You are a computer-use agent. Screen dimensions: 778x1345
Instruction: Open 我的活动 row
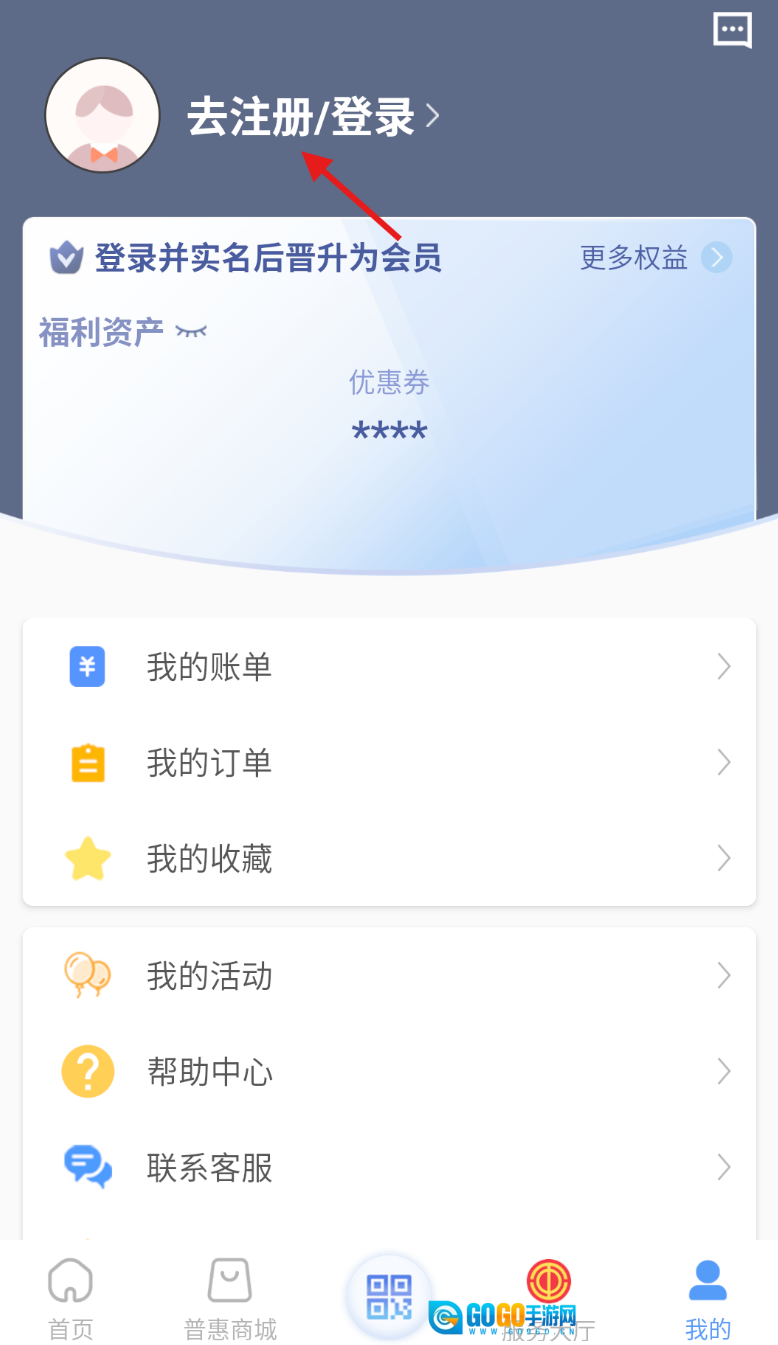[389, 976]
